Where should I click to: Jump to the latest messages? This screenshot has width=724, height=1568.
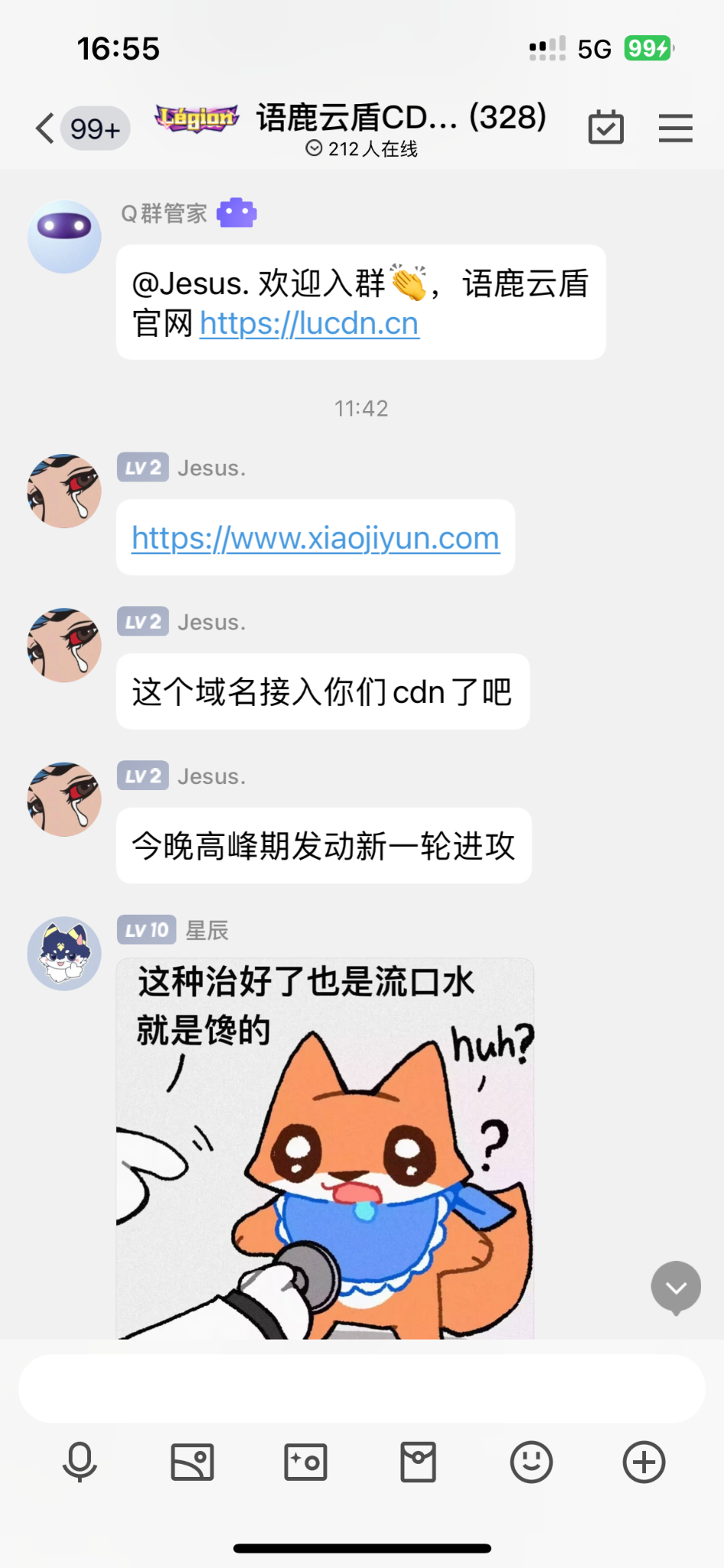coord(676,1288)
